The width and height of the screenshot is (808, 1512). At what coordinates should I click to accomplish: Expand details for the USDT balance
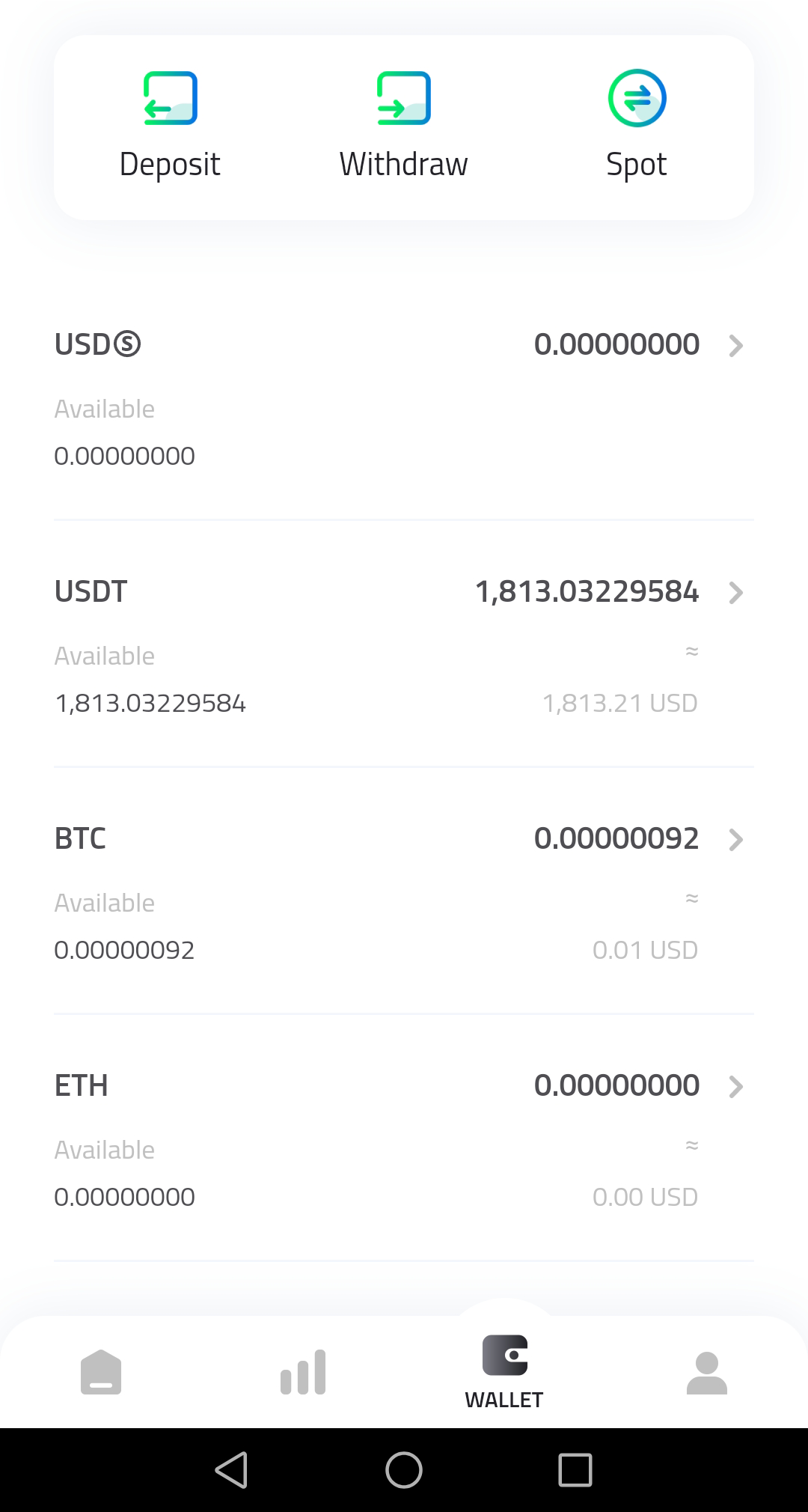pyautogui.click(x=737, y=592)
